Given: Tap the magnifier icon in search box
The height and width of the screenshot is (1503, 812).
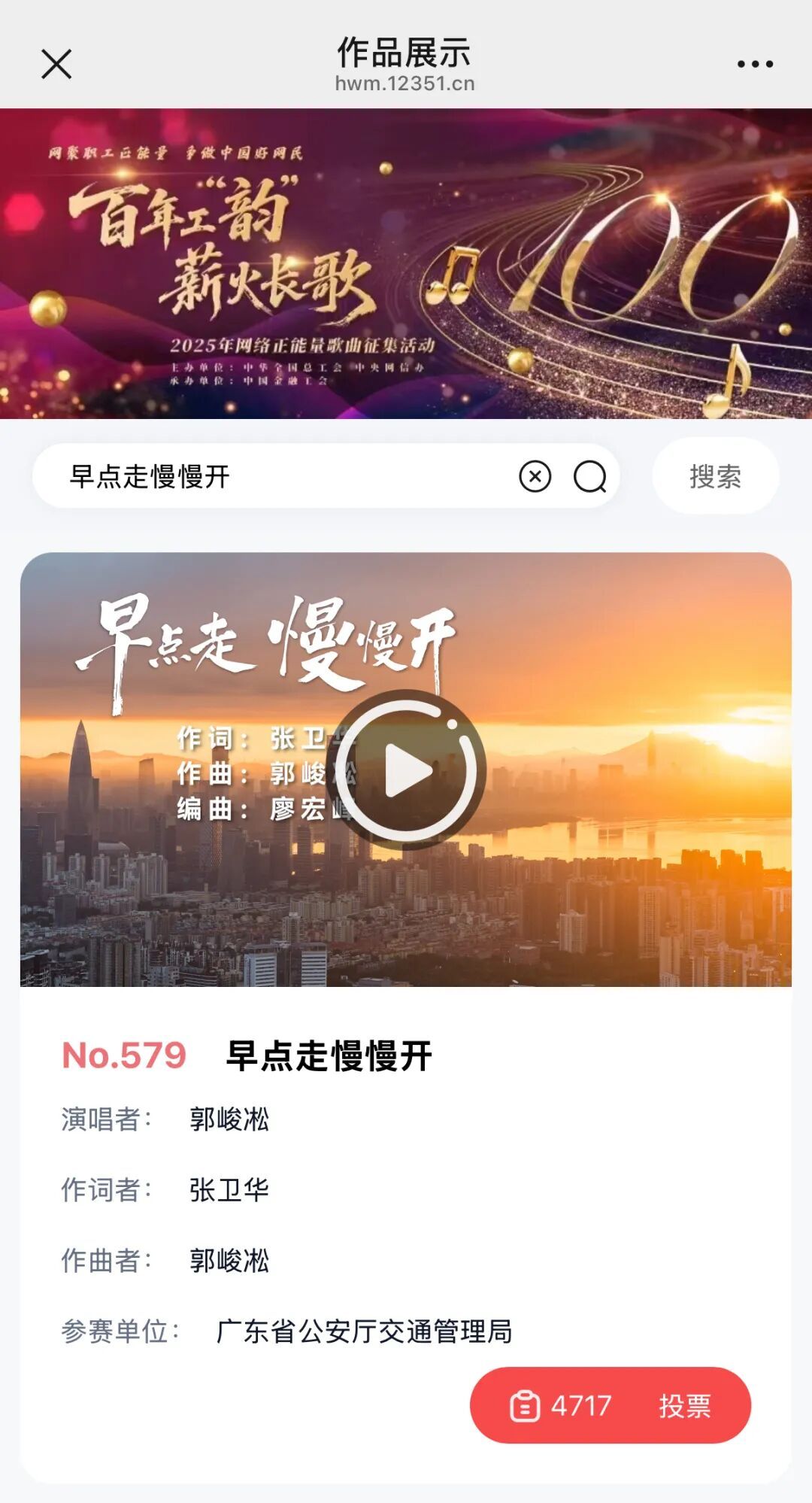Looking at the screenshot, I should (x=590, y=476).
